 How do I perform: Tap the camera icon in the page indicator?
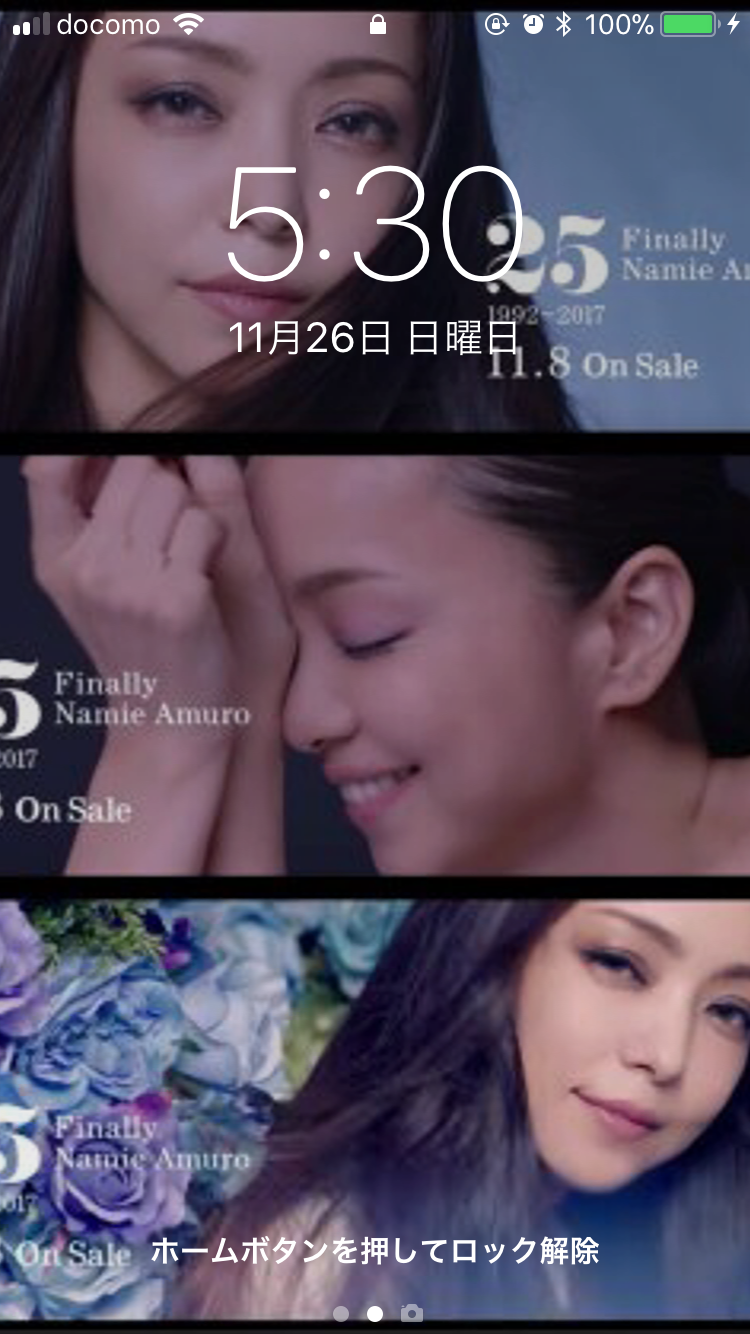point(411,1313)
